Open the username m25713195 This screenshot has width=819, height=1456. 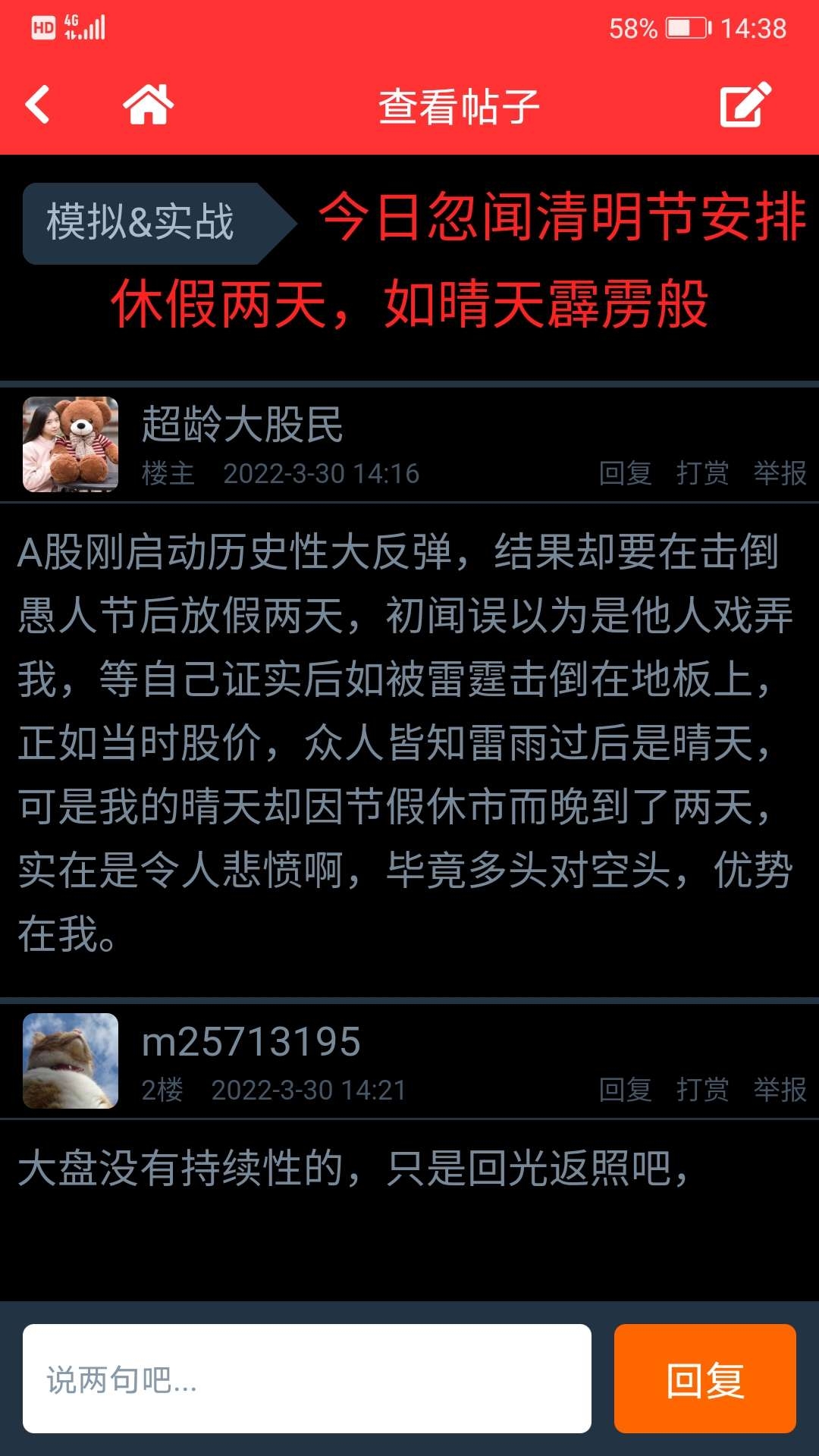[251, 1041]
